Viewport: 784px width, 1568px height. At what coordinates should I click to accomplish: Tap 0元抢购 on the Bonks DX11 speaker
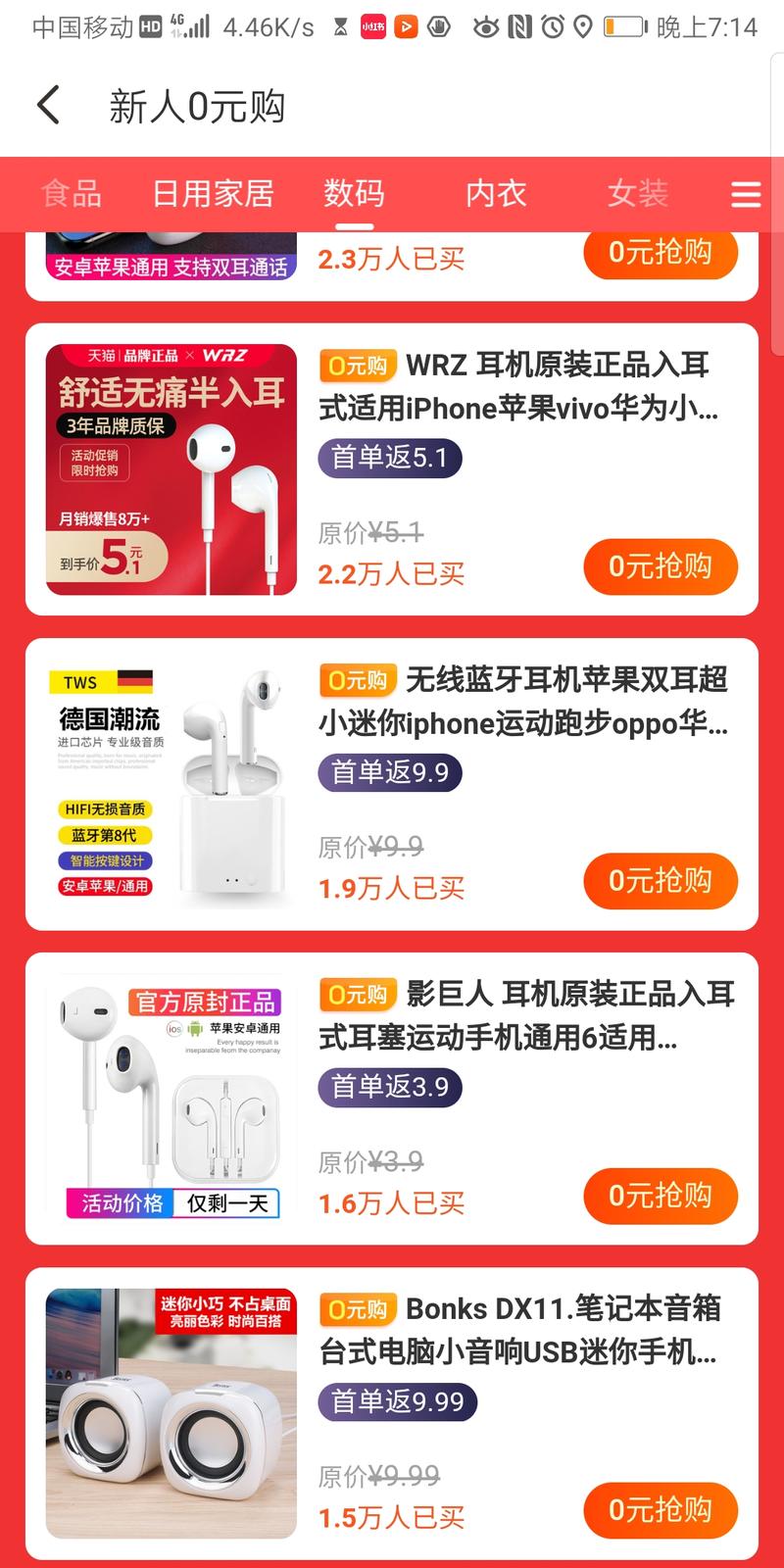pos(660,1510)
